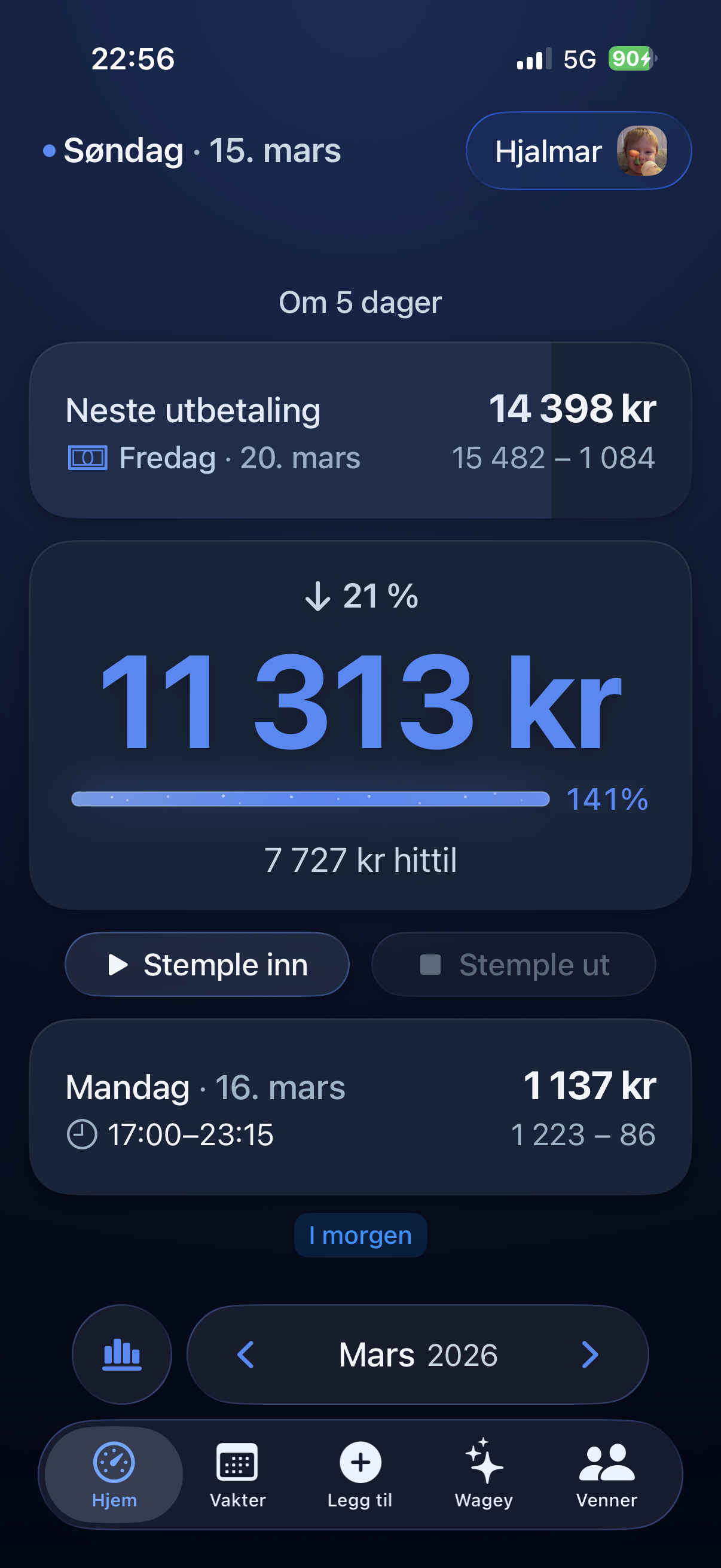721x1568 pixels.
Task: Tap Stemple ut to clock out
Action: [514, 965]
